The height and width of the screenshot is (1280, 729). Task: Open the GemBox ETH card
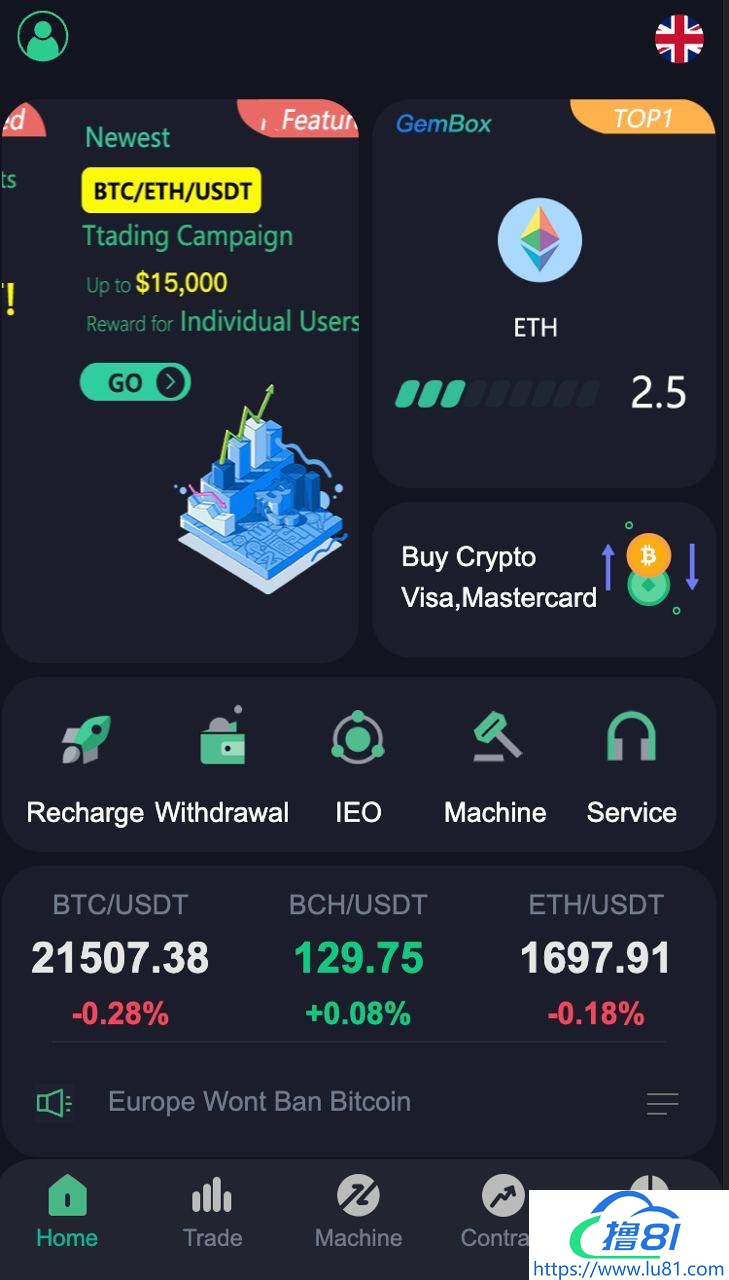543,292
